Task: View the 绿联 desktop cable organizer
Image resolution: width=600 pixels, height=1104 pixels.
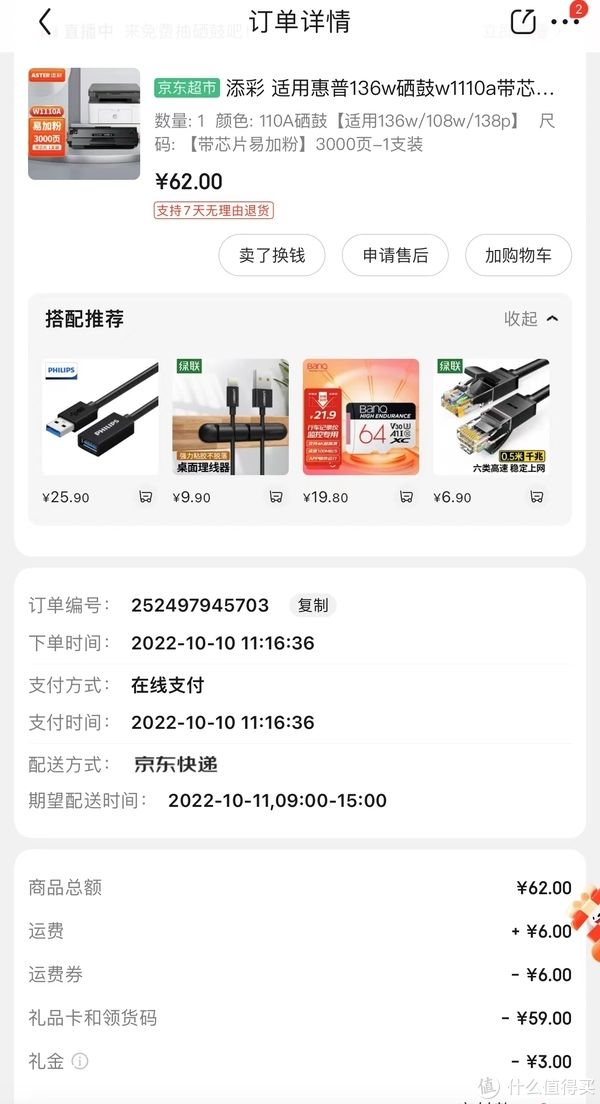Action: pyautogui.click(x=230, y=417)
